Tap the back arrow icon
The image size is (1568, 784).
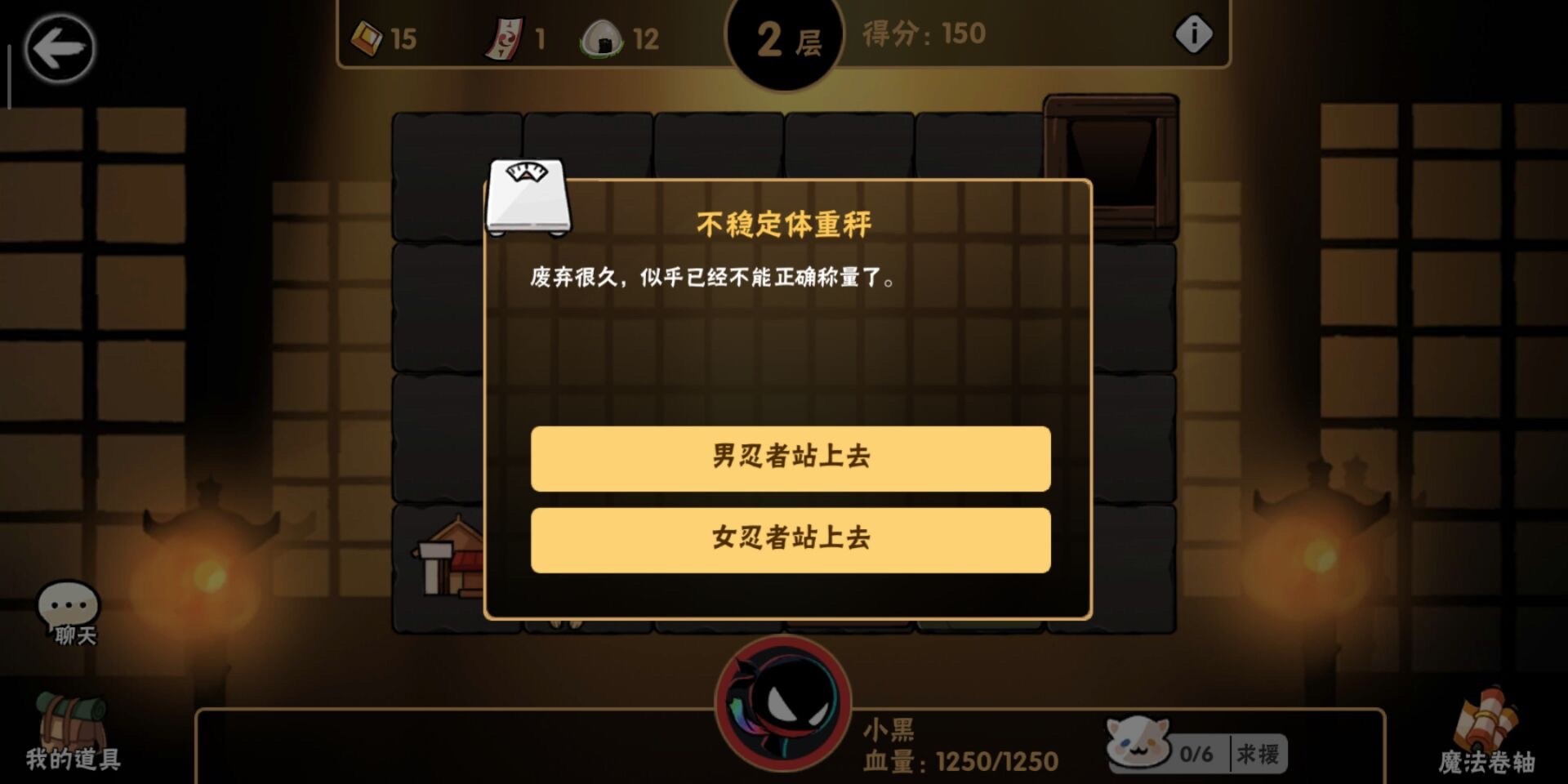click(59, 48)
